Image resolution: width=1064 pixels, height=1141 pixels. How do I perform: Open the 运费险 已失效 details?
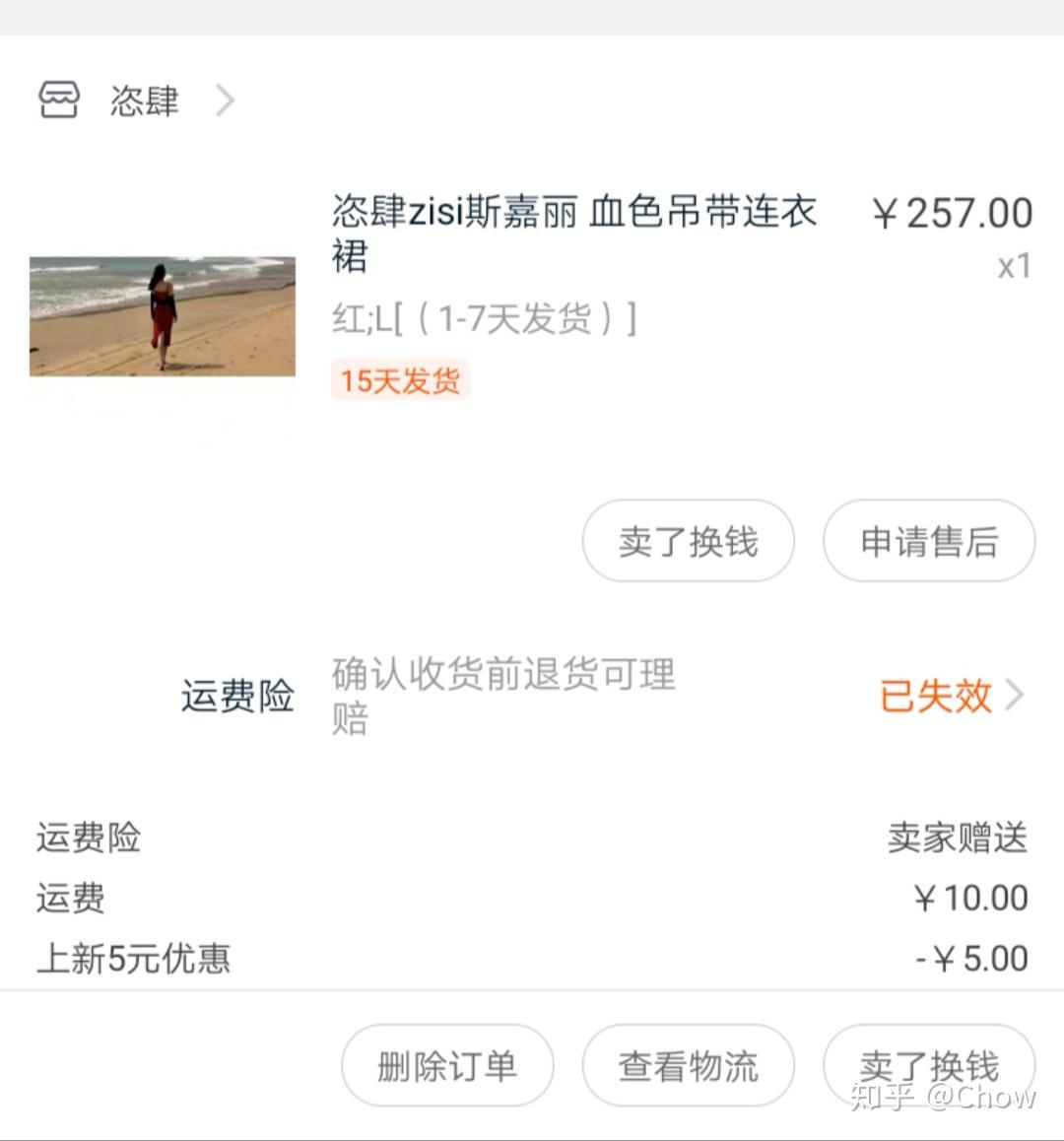click(x=950, y=697)
